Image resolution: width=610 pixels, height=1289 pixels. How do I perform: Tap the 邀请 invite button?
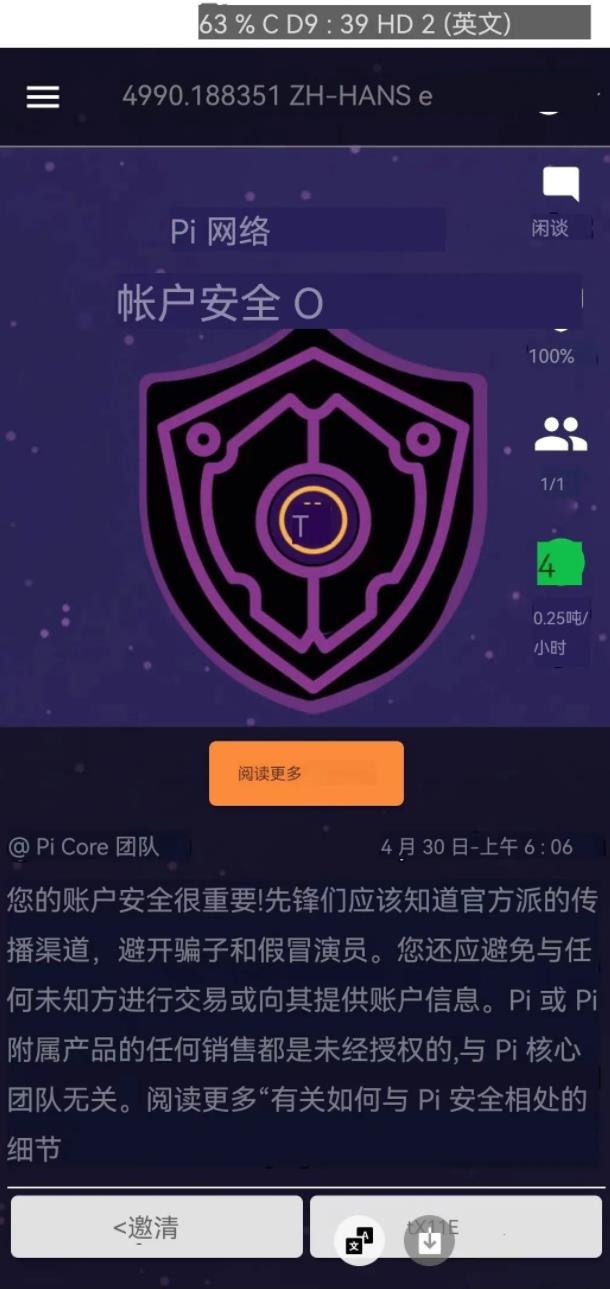[x=156, y=1227]
